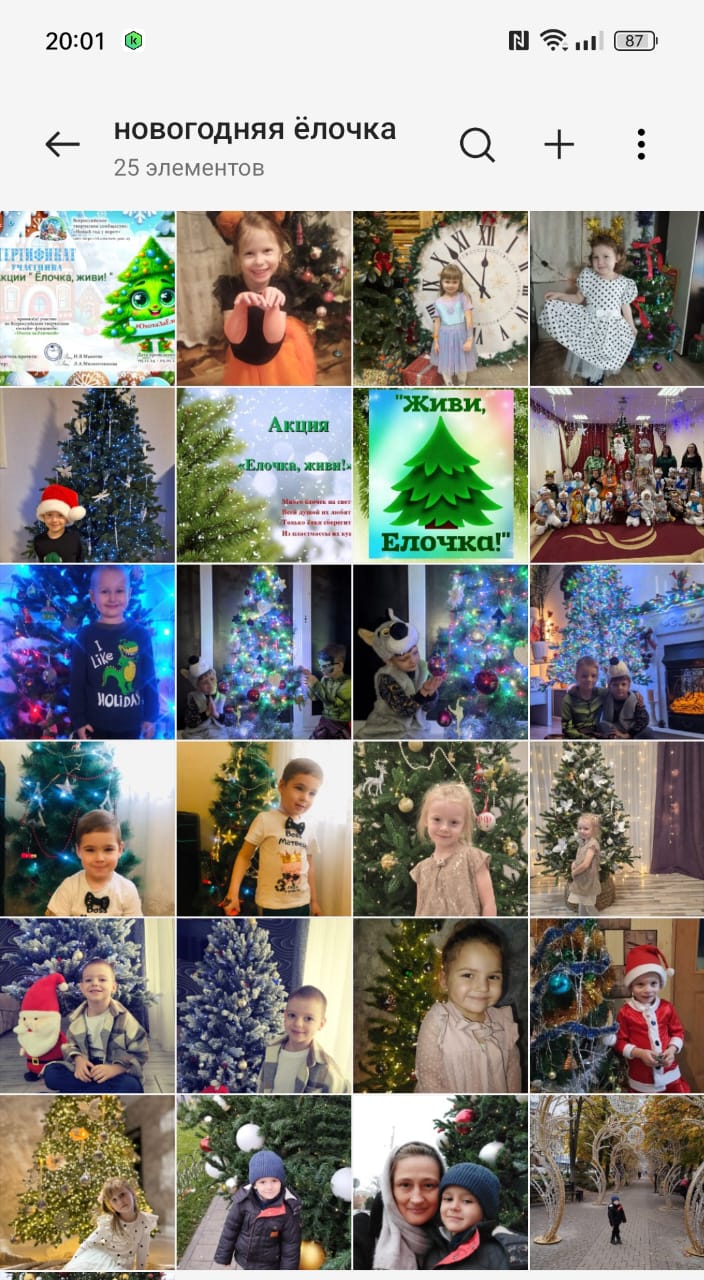Image resolution: width=704 pixels, height=1280 pixels.
Task: Open photo of woman with boy in hat
Action: [x=440, y=1182]
